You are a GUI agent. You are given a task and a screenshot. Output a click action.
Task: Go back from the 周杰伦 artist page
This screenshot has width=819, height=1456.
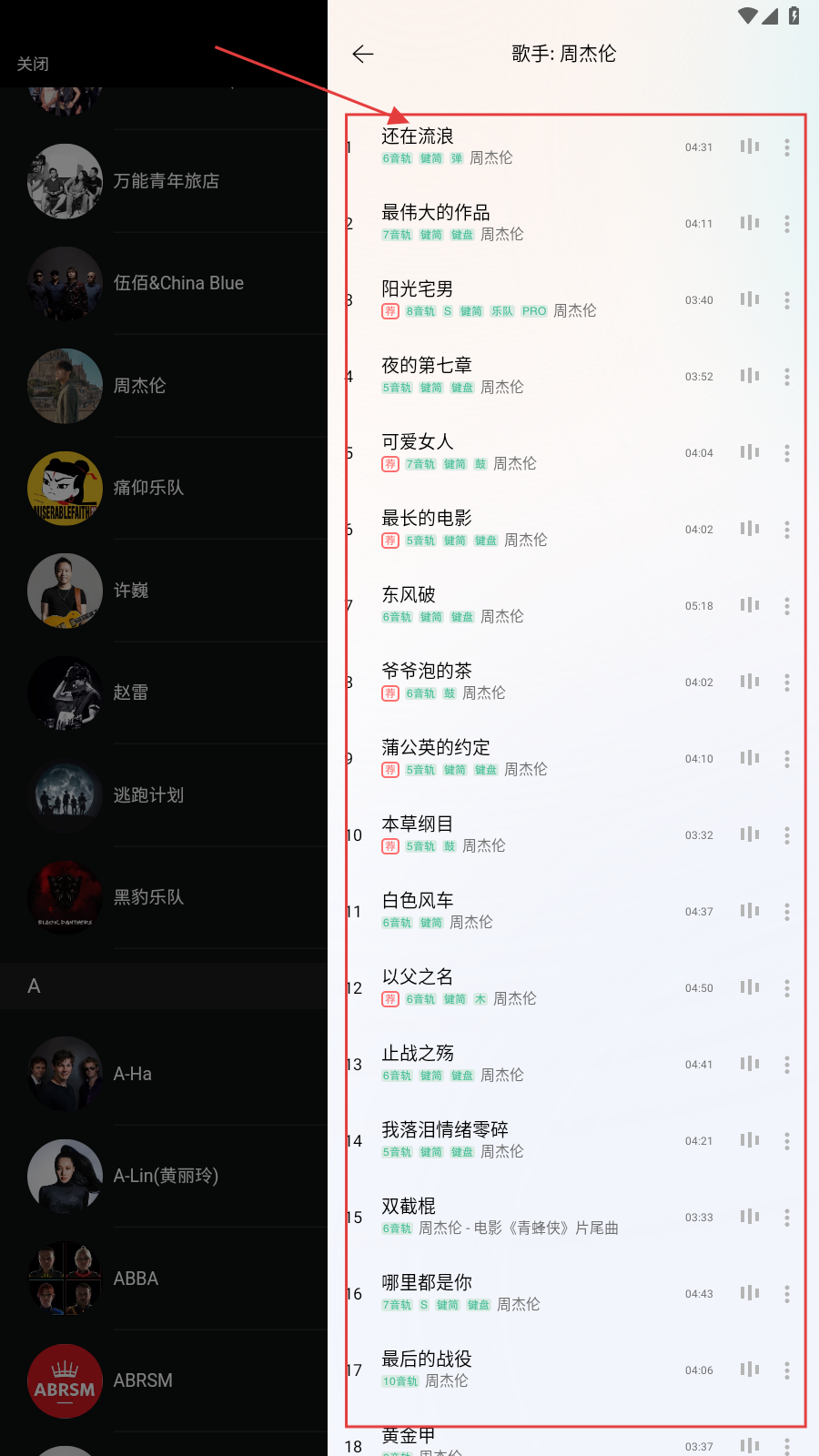(x=363, y=55)
